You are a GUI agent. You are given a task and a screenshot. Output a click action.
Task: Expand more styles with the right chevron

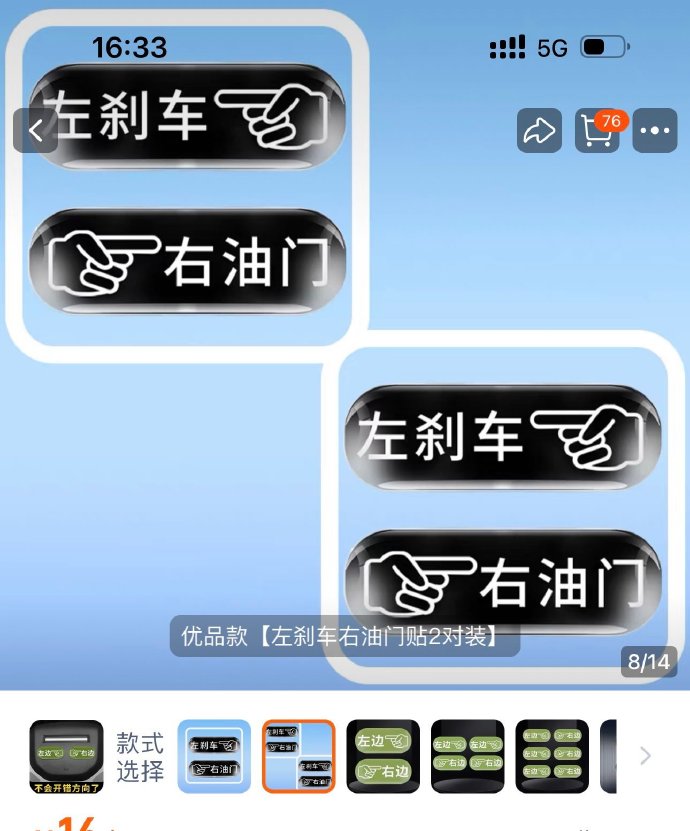coord(645,756)
